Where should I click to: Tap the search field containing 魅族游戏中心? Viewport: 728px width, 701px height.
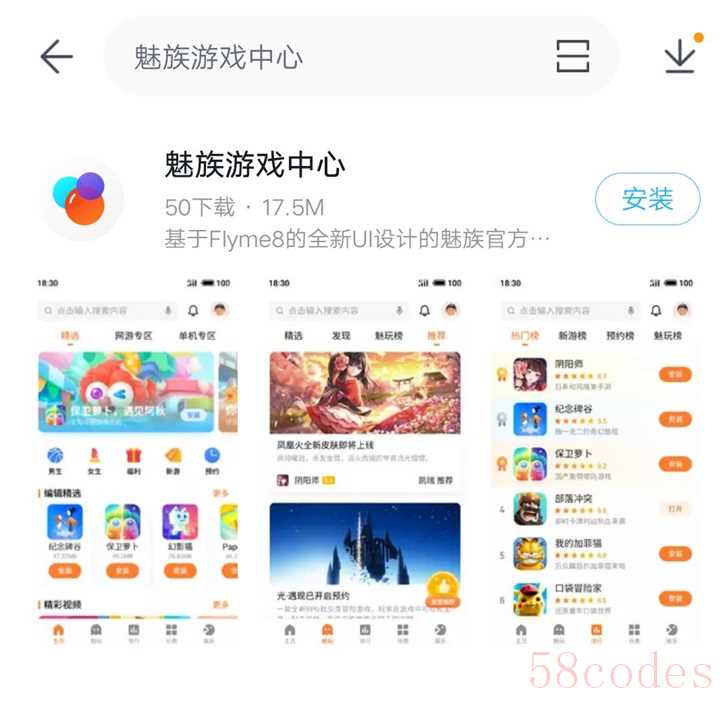330,57
